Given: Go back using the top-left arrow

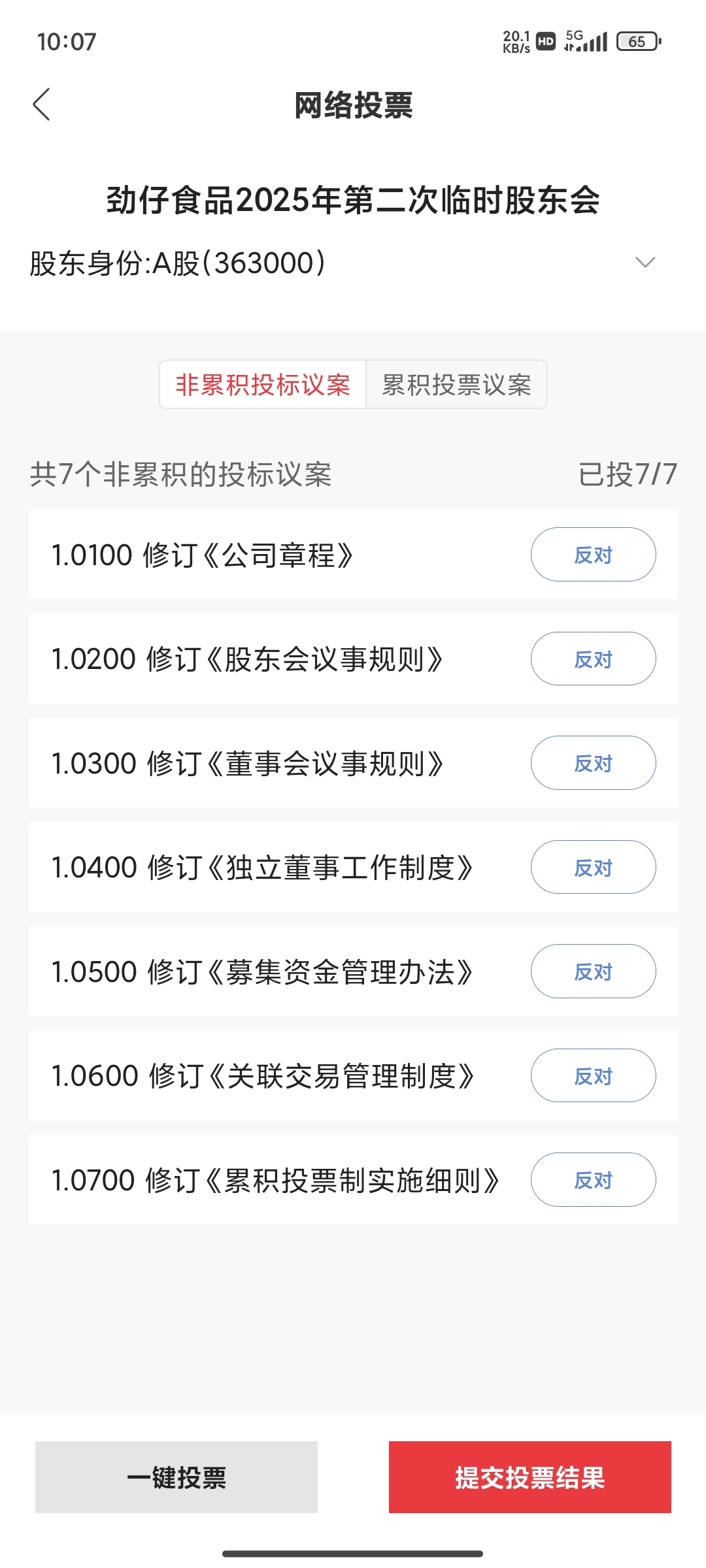Looking at the screenshot, I should point(42,105).
